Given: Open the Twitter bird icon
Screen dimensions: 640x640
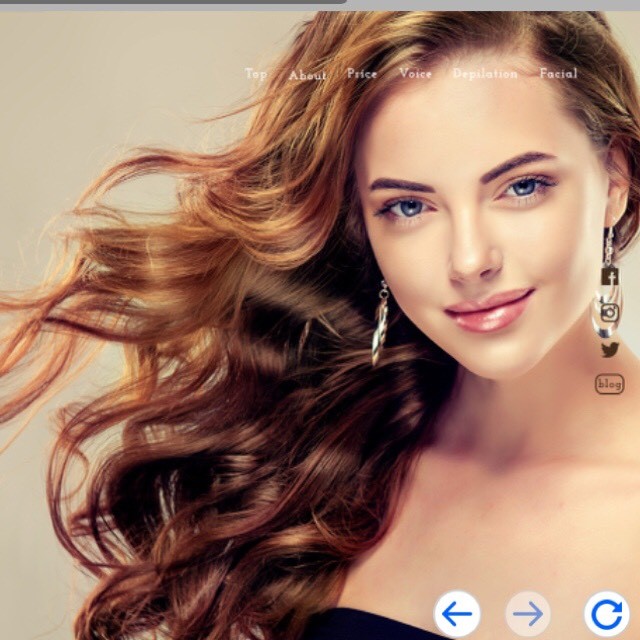Looking at the screenshot, I should click(609, 349).
